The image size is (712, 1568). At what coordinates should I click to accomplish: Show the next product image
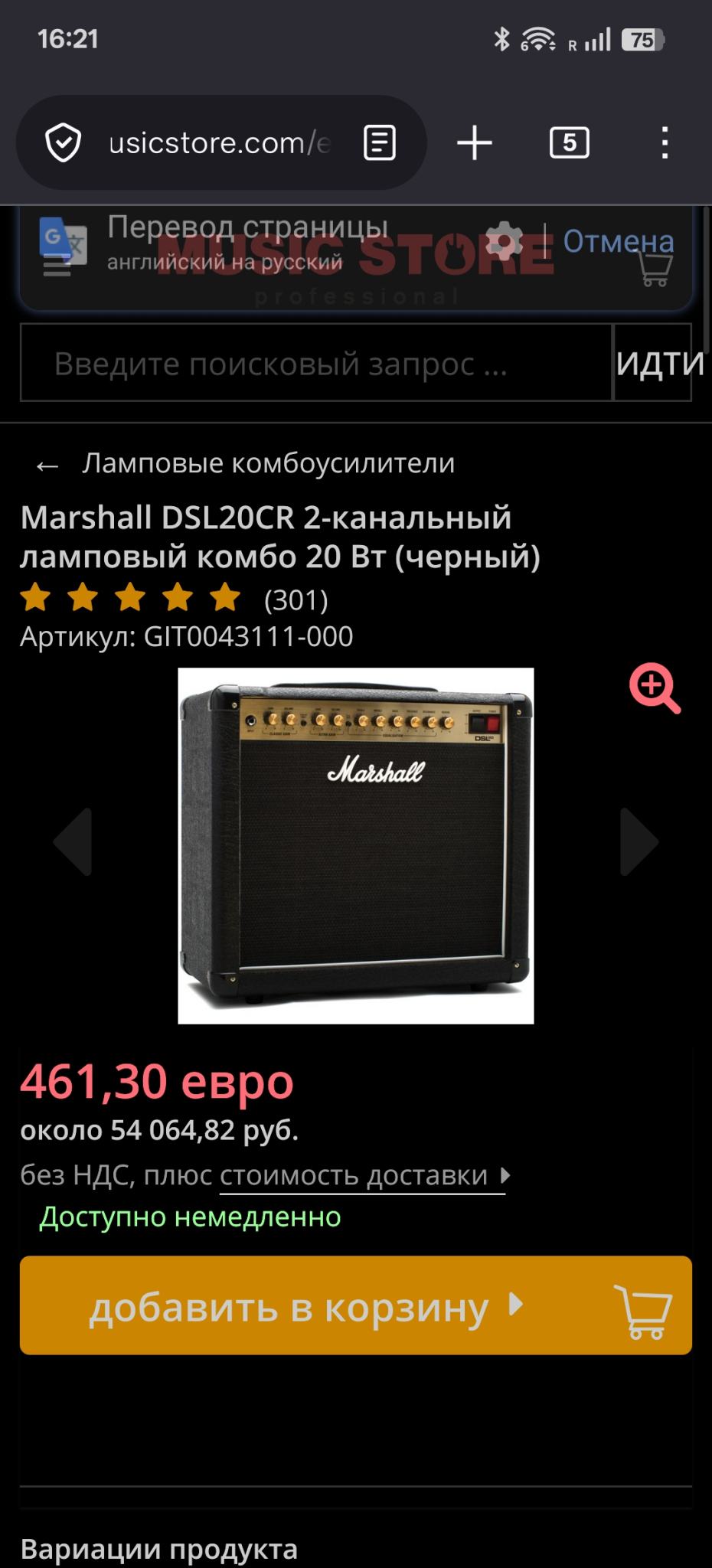[639, 842]
